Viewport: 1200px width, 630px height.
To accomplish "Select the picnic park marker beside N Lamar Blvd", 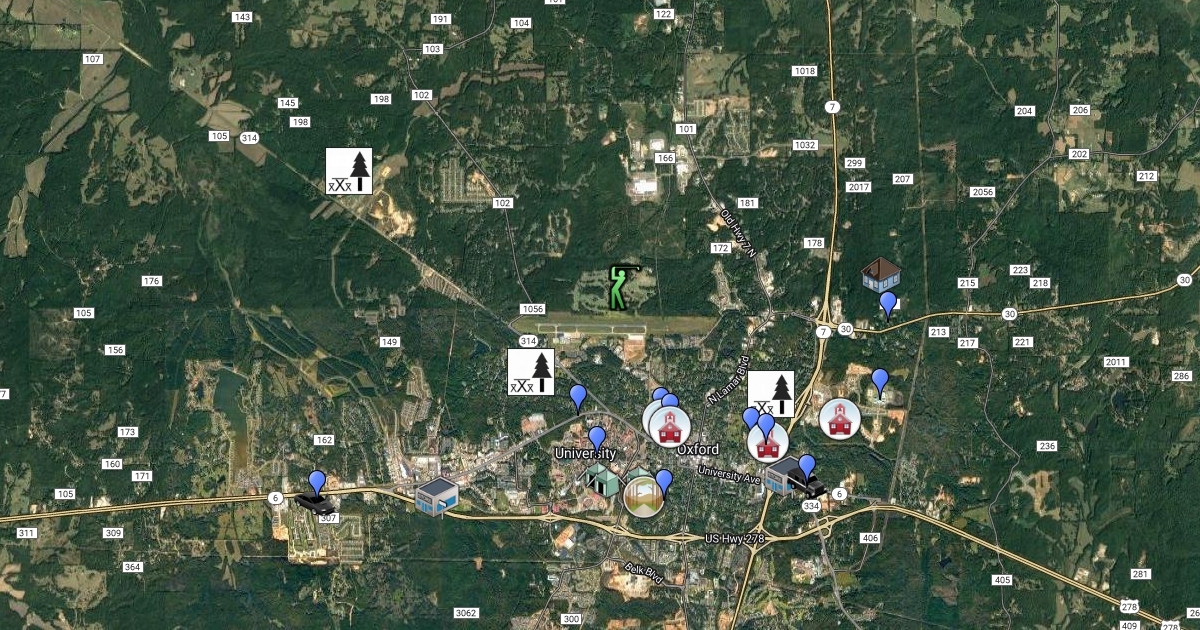I will click(771, 393).
